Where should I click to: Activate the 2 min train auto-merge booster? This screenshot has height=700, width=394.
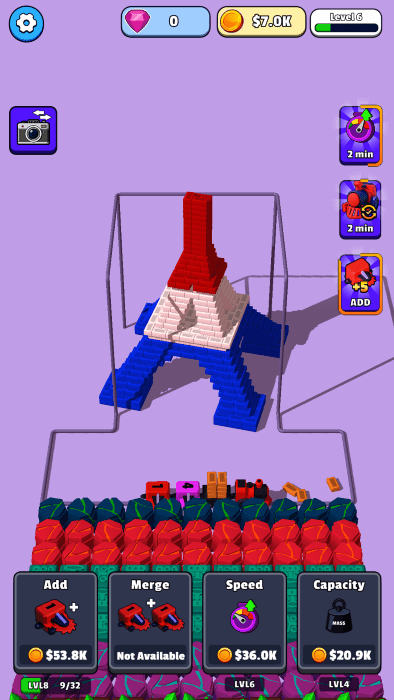pyautogui.click(x=360, y=209)
